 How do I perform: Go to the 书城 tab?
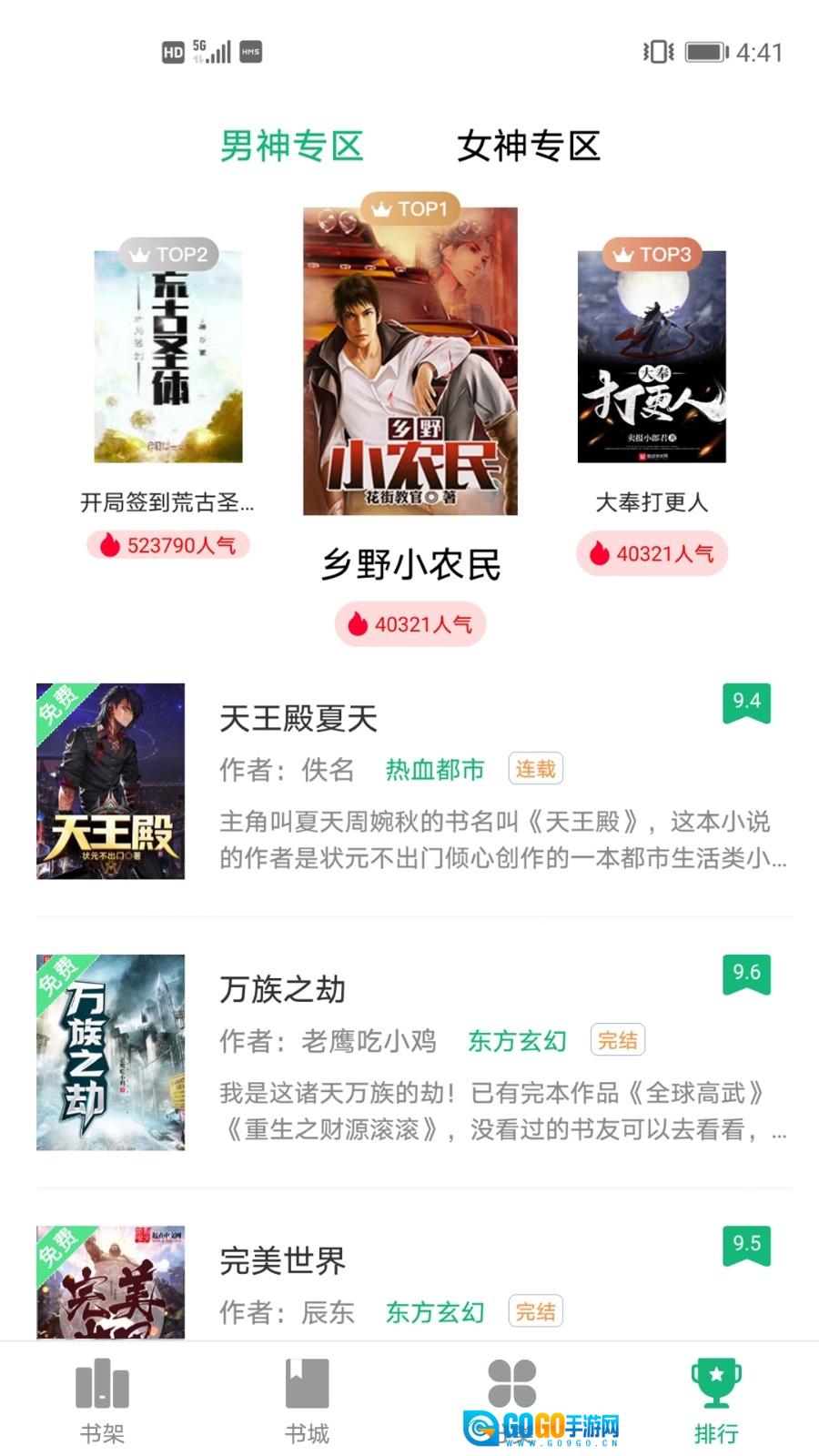307,1401
